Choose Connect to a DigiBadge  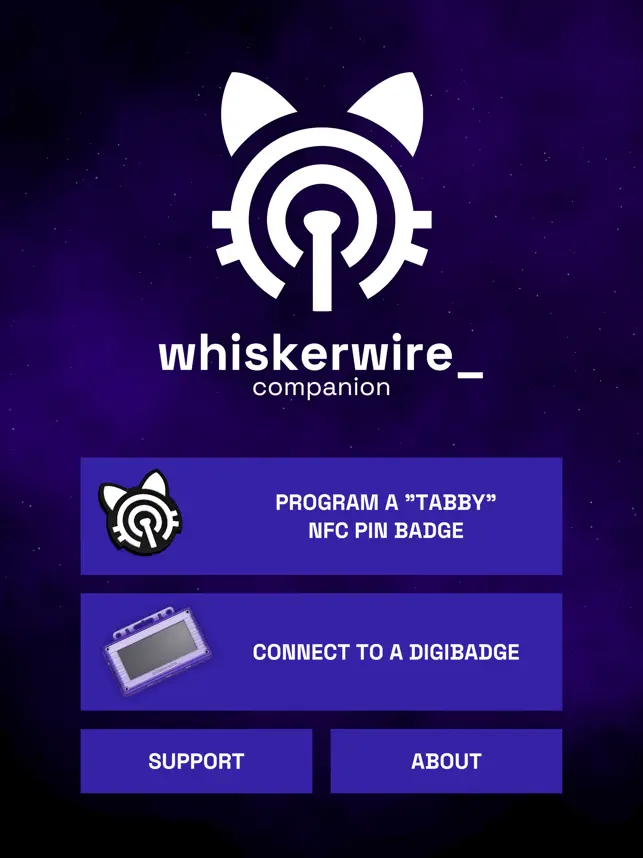(321, 652)
